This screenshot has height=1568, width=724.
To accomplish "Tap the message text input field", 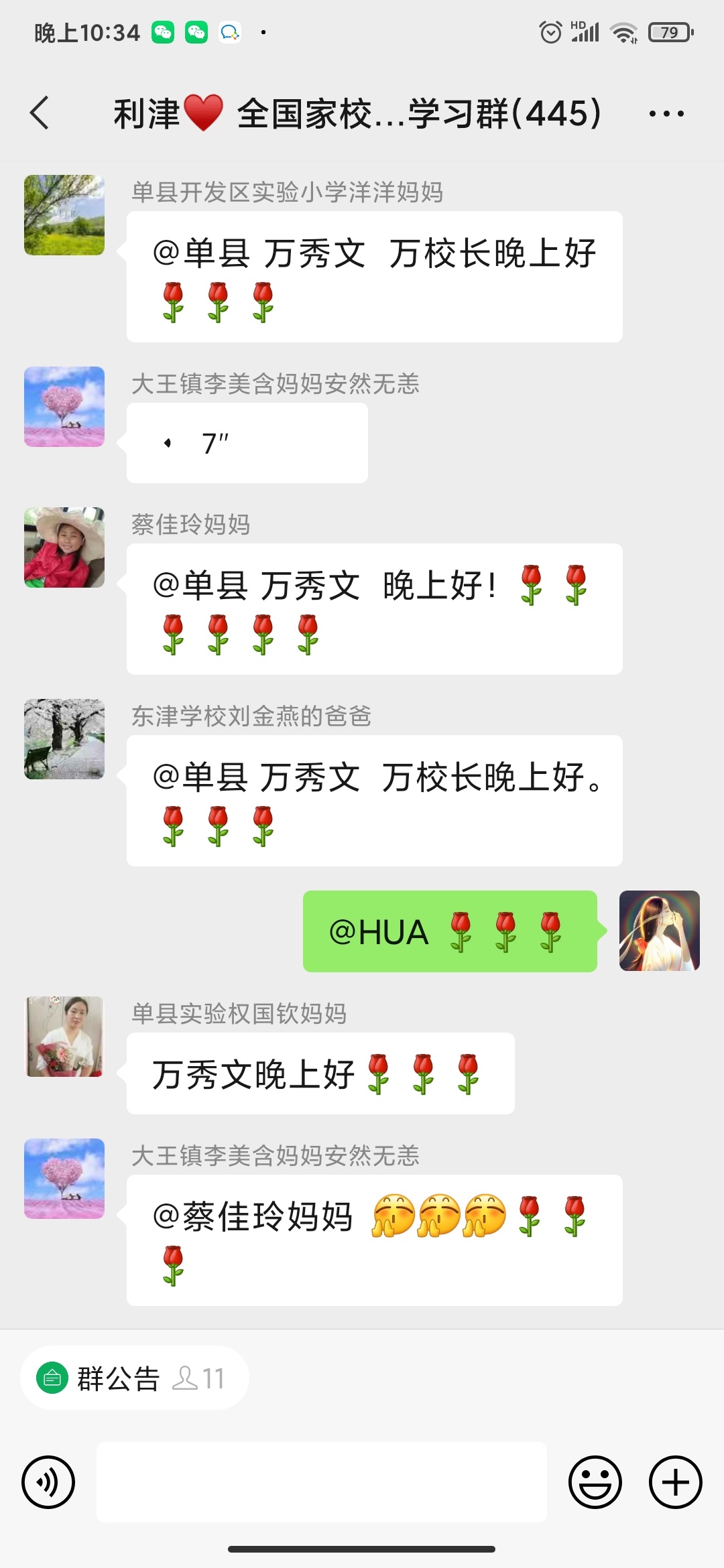I will pyautogui.click(x=322, y=1482).
